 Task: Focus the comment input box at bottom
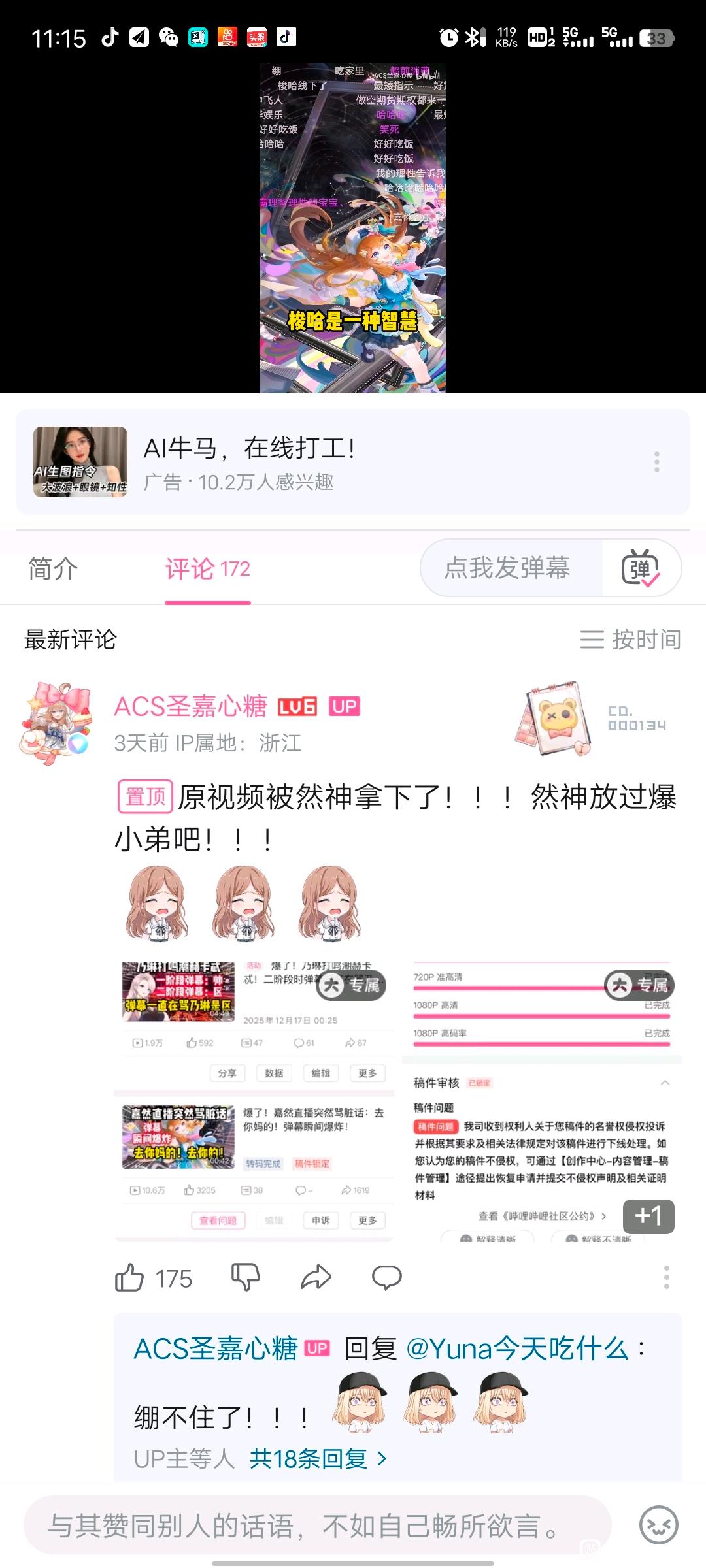(317, 1526)
